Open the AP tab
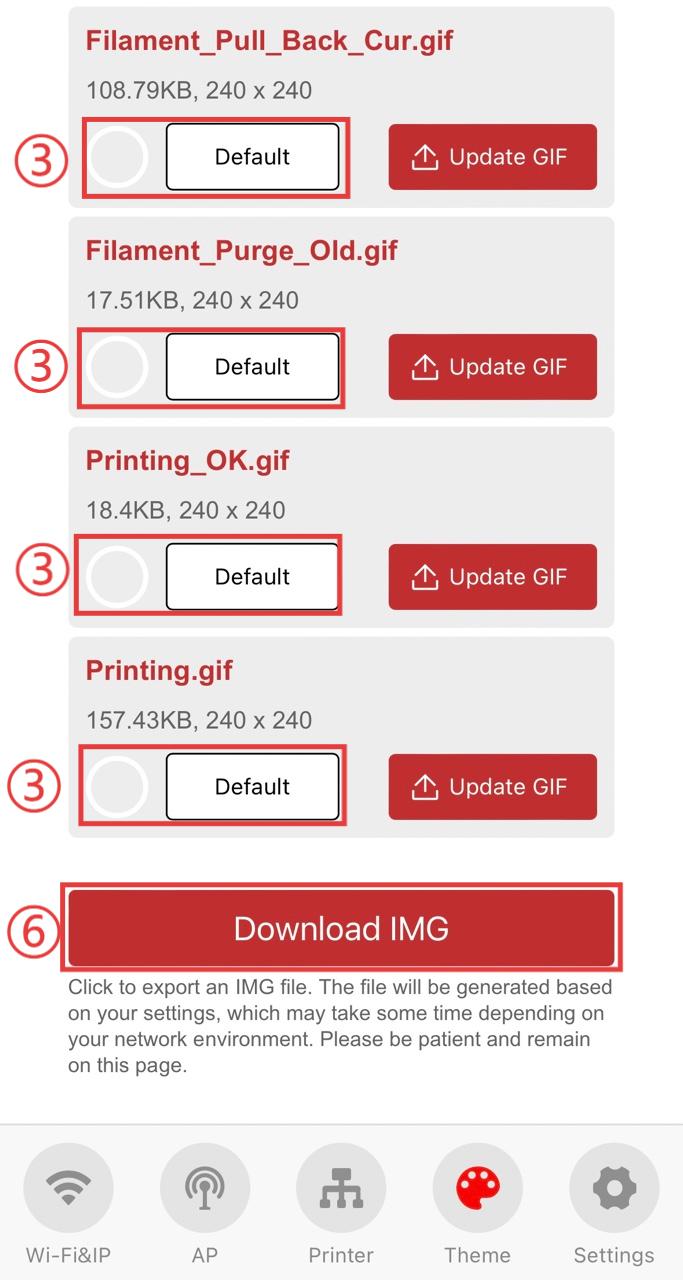 [205, 1205]
